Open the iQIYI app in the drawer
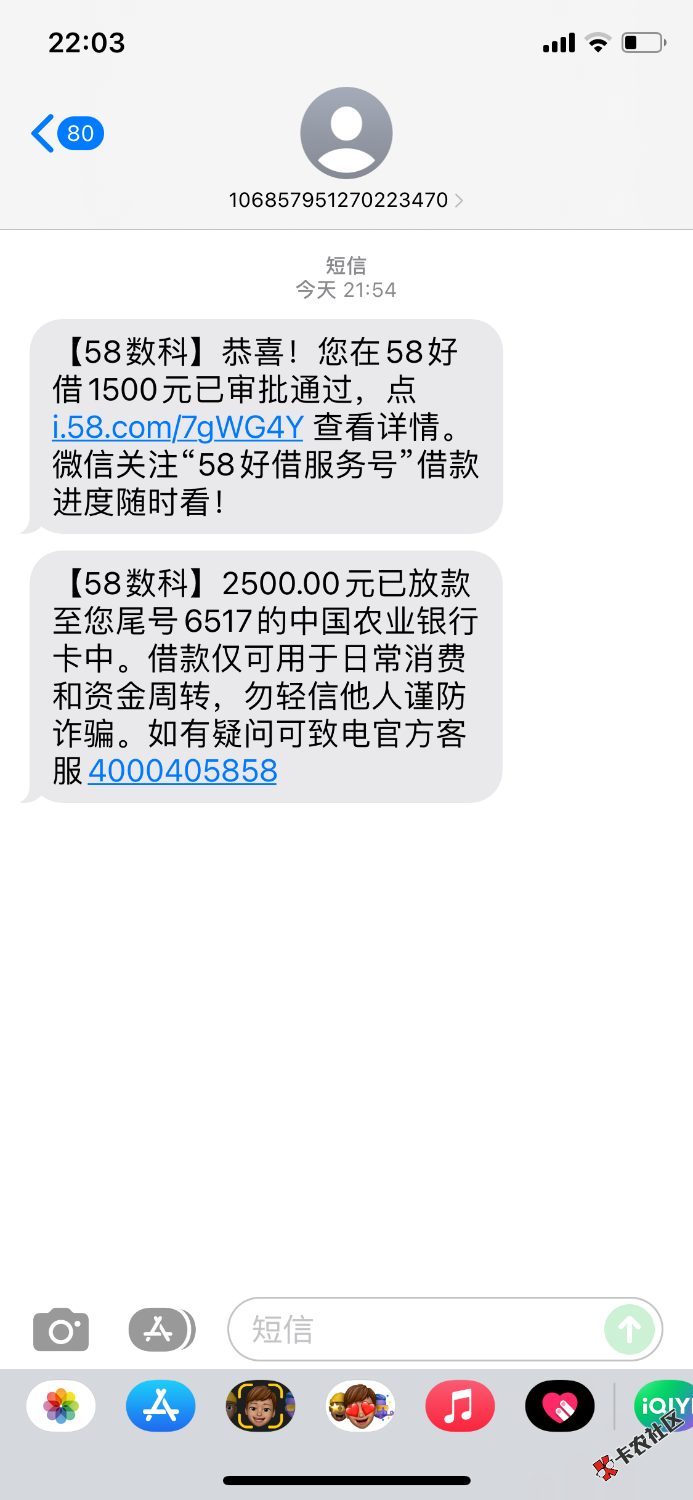 (662, 1406)
